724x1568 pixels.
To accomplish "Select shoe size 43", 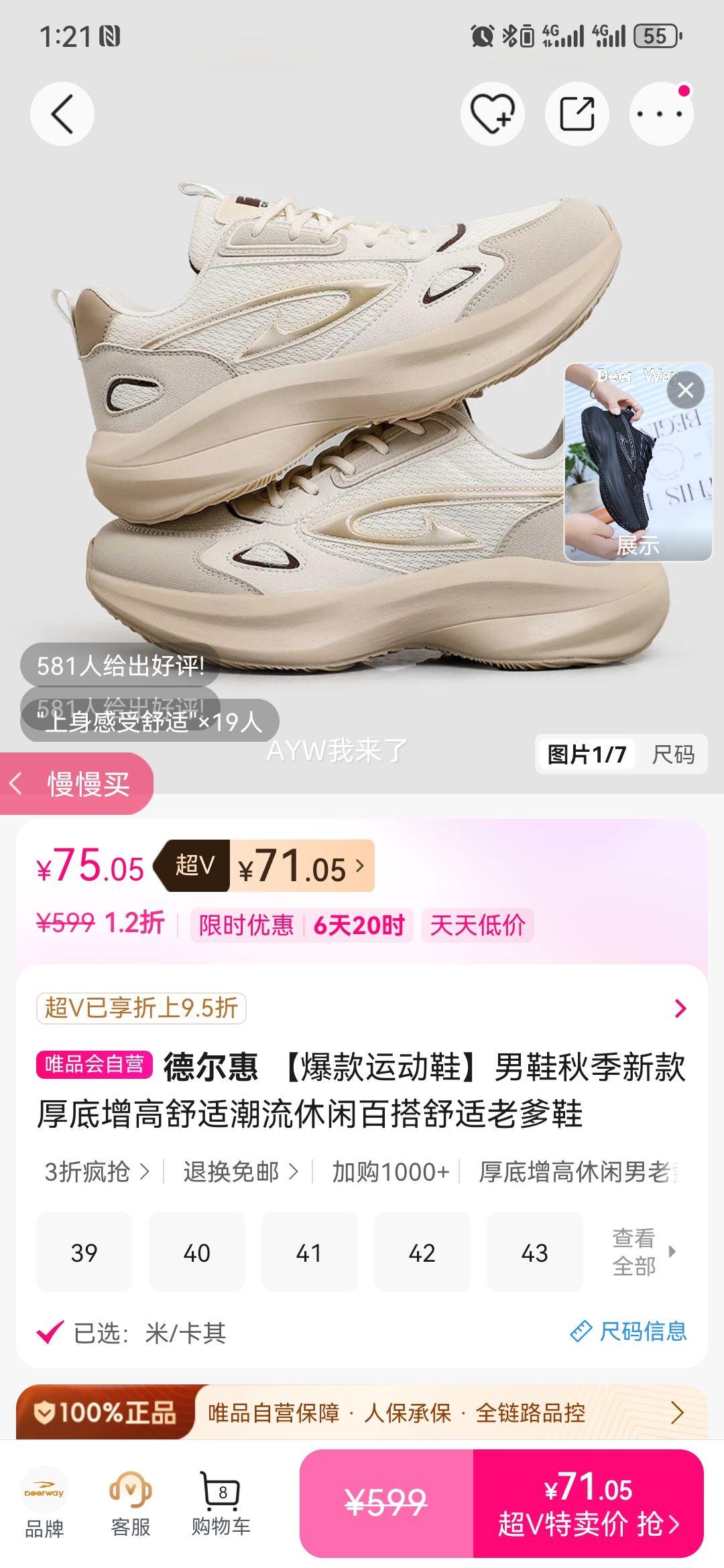I will (x=535, y=1251).
